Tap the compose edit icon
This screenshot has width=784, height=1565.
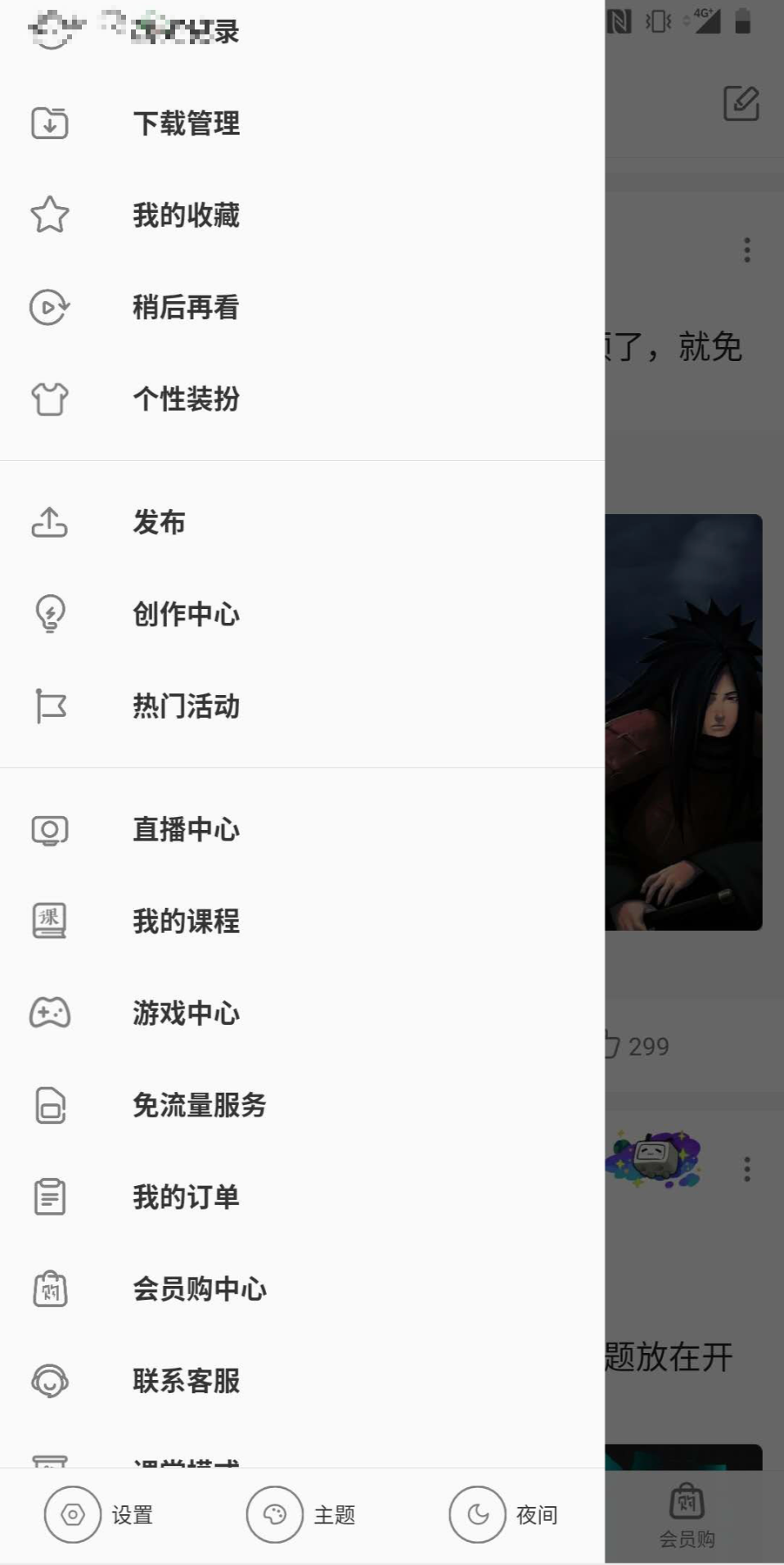pyautogui.click(x=741, y=103)
